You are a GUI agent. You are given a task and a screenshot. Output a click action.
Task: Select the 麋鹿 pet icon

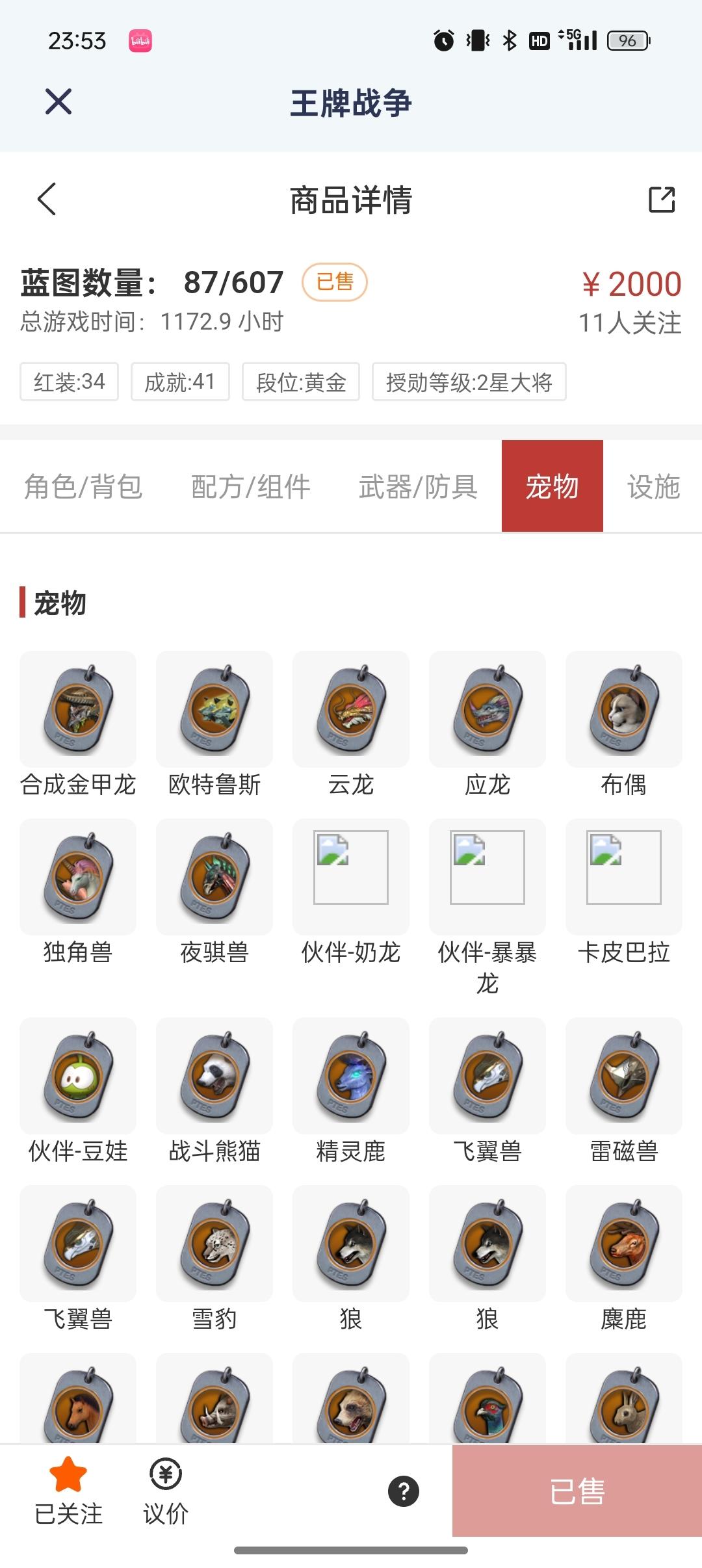pos(623,1244)
